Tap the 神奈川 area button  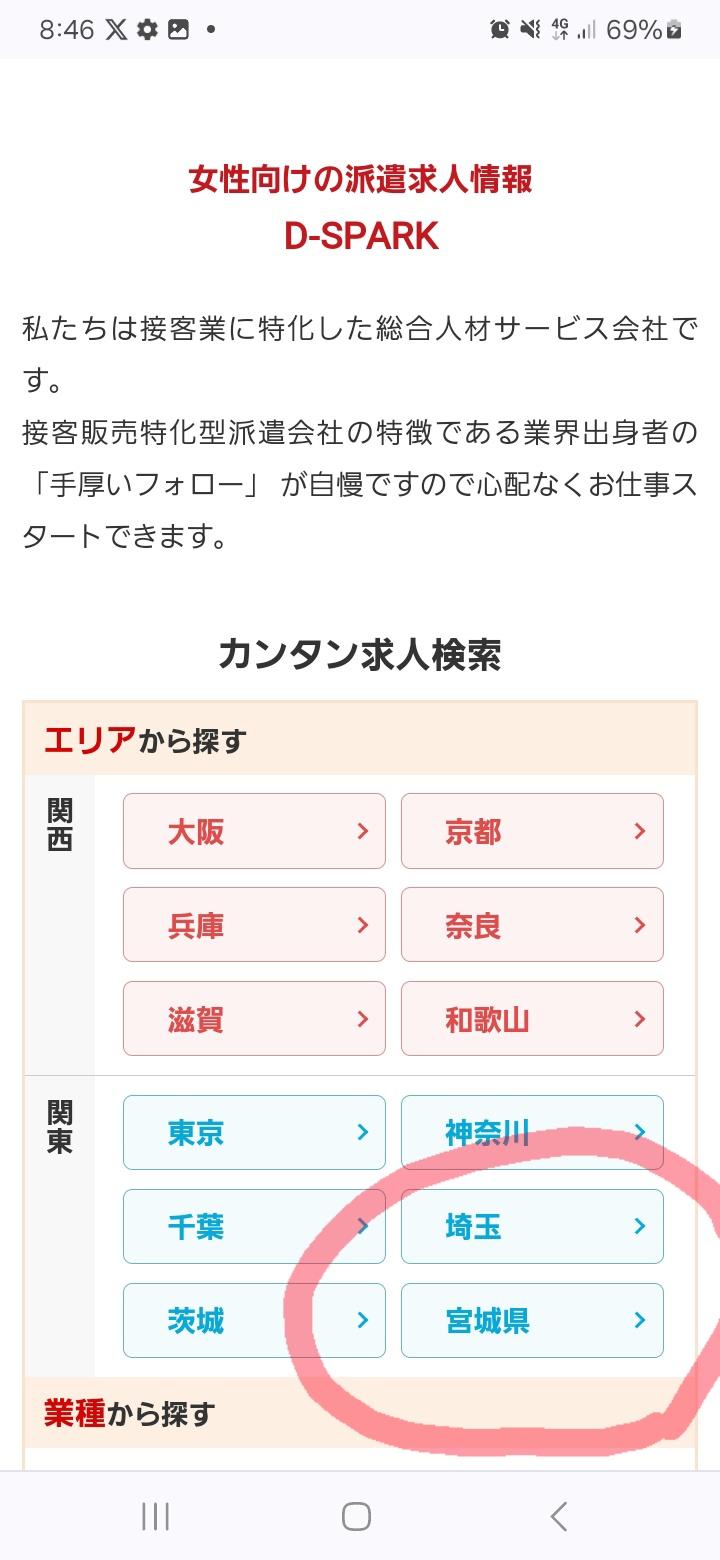pyautogui.click(x=532, y=1133)
